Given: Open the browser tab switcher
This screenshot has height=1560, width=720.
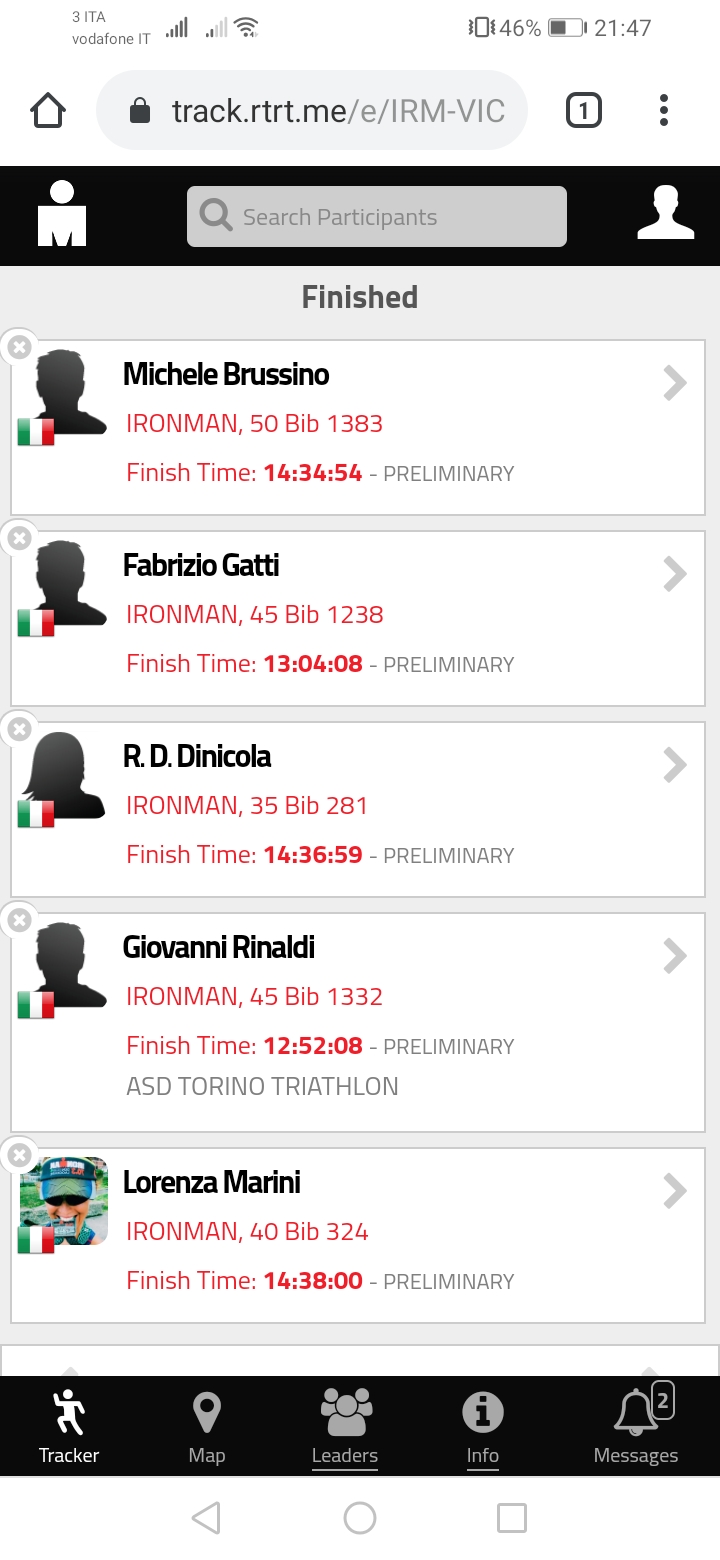Looking at the screenshot, I should tap(584, 110).
